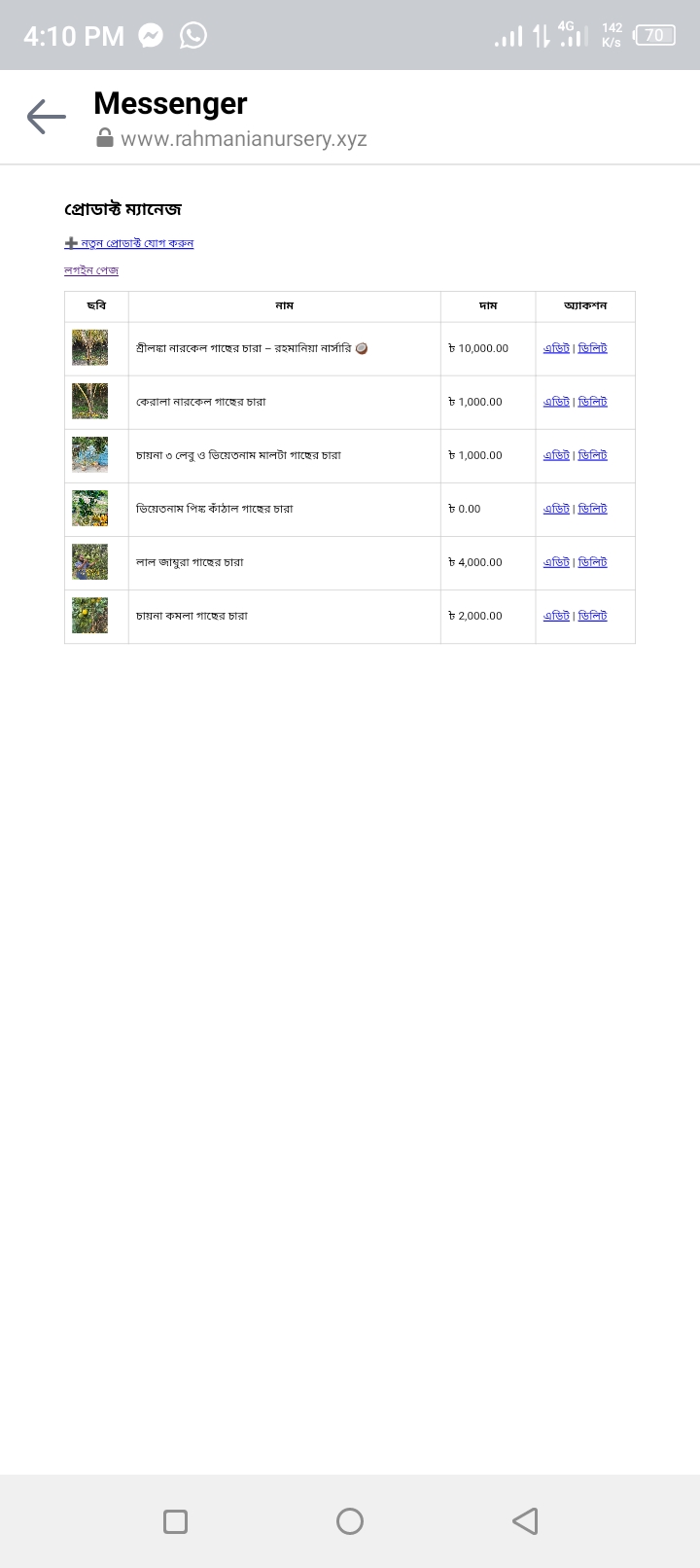Edit the চায়না কমলা গাছের চারা product

[x=556, y=616]
